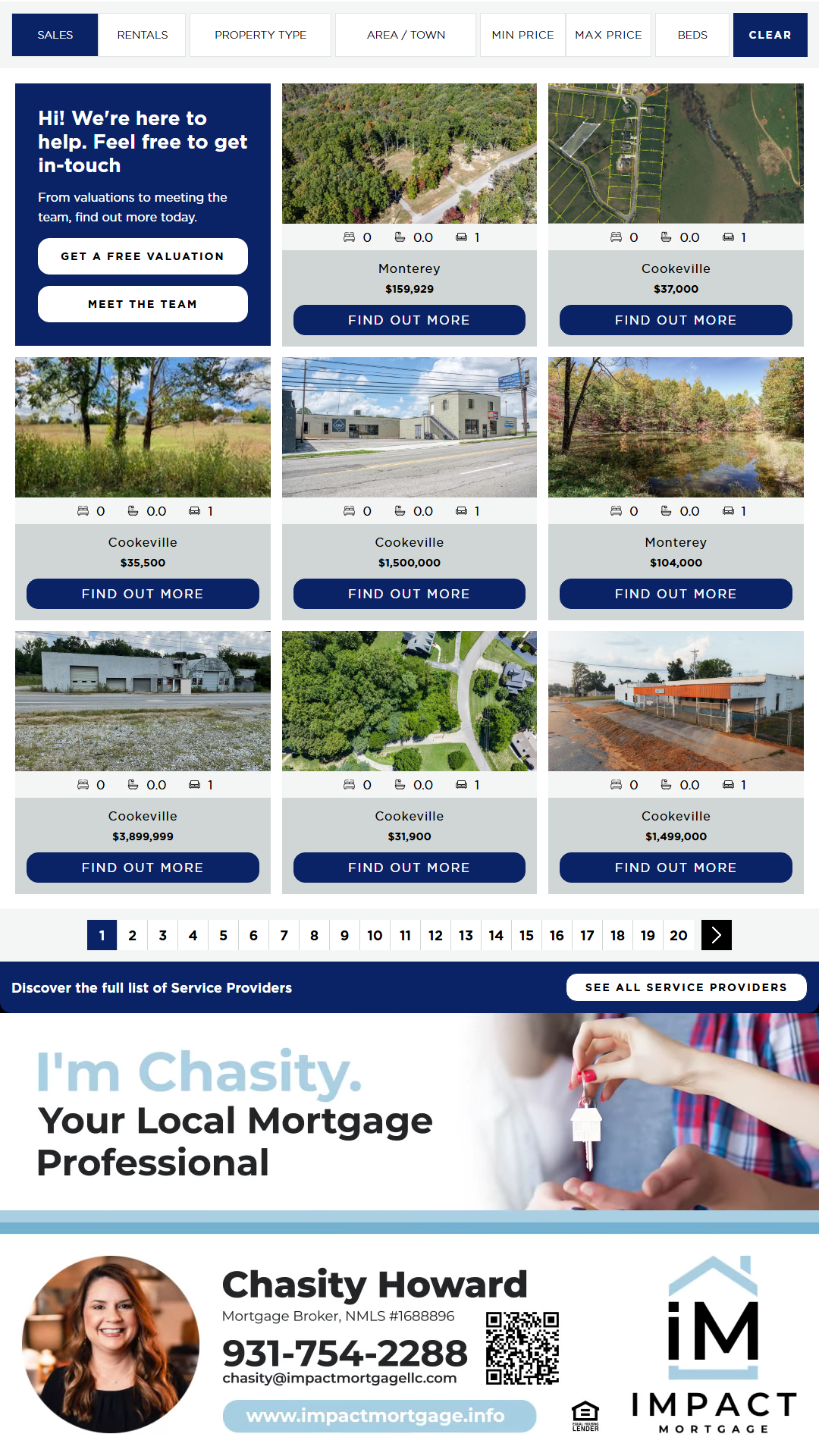This screenshot has height=1456, width=819.
Task: Clear all search filters
Action: [770, 35]
